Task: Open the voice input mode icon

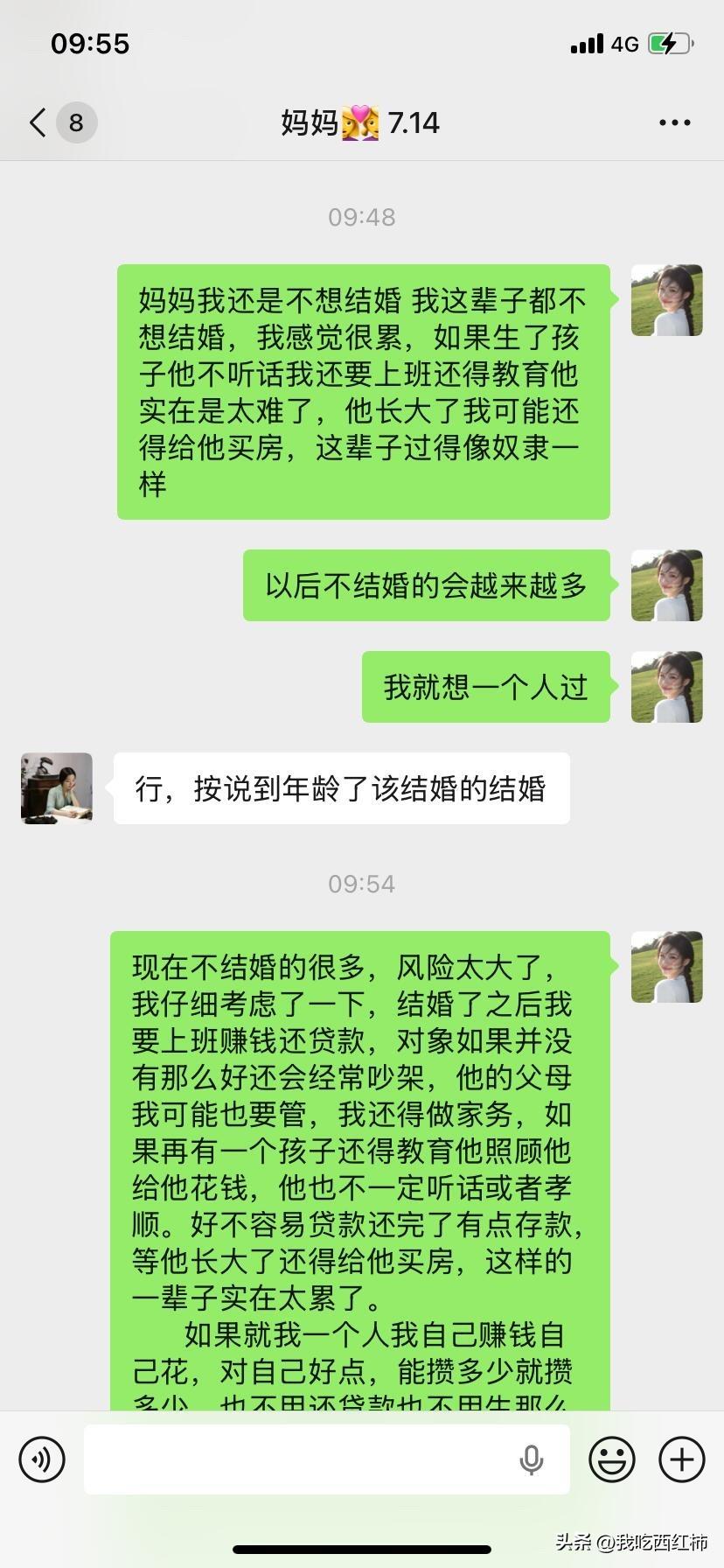Action: [41, 1459]
